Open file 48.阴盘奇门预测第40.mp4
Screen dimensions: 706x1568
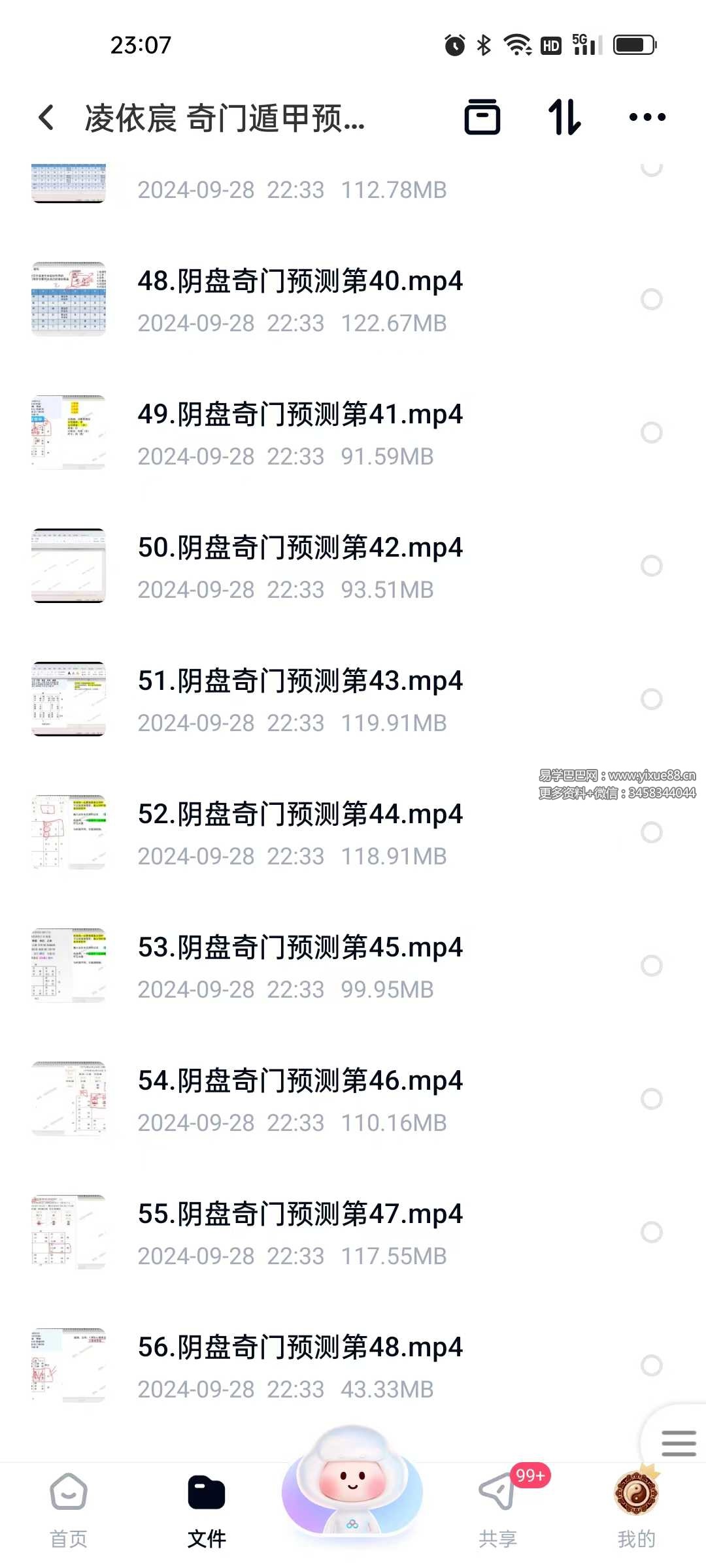(x=299, y=282)
